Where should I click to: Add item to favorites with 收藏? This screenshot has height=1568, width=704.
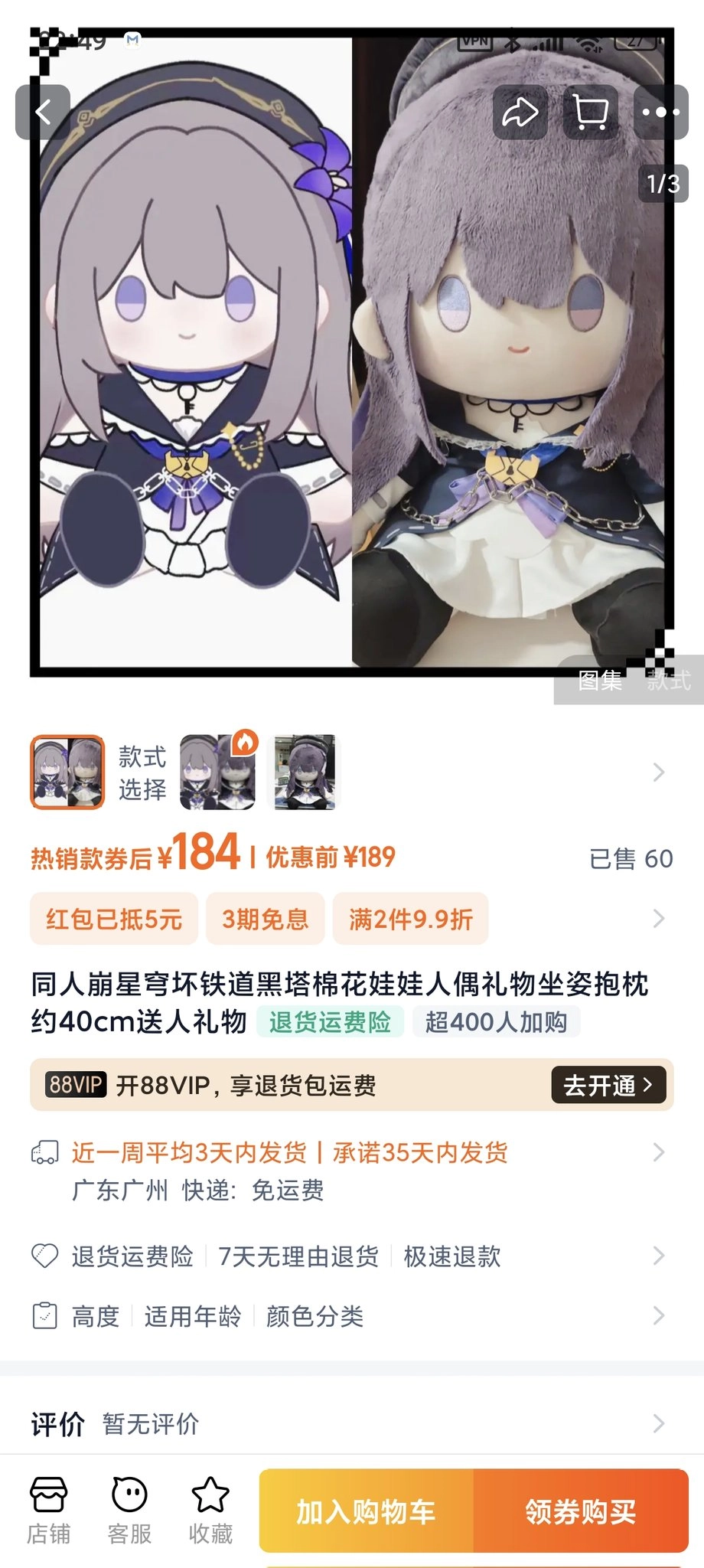[210, 1511]
